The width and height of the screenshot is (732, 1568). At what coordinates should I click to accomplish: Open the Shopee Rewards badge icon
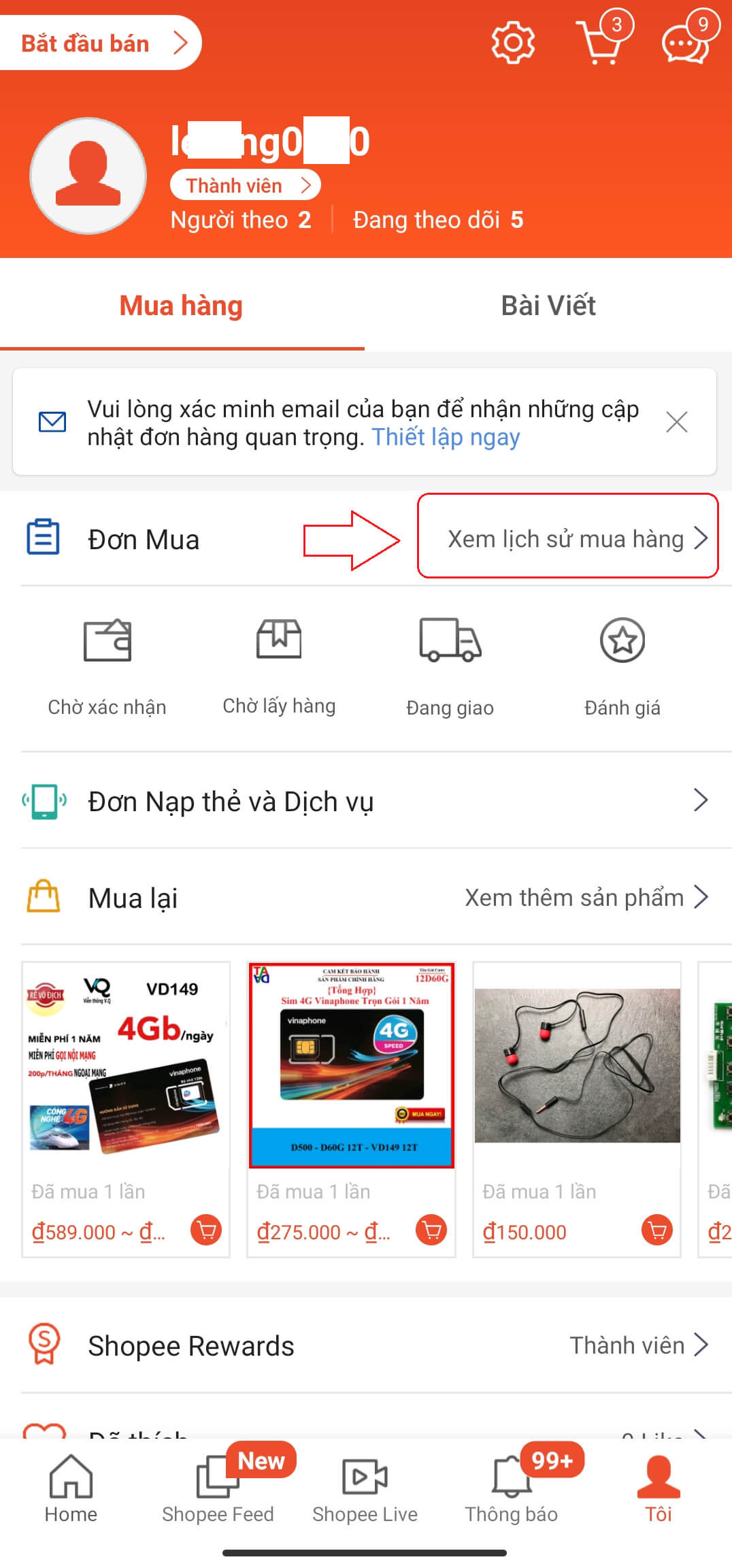click(x=43, y=1344)
